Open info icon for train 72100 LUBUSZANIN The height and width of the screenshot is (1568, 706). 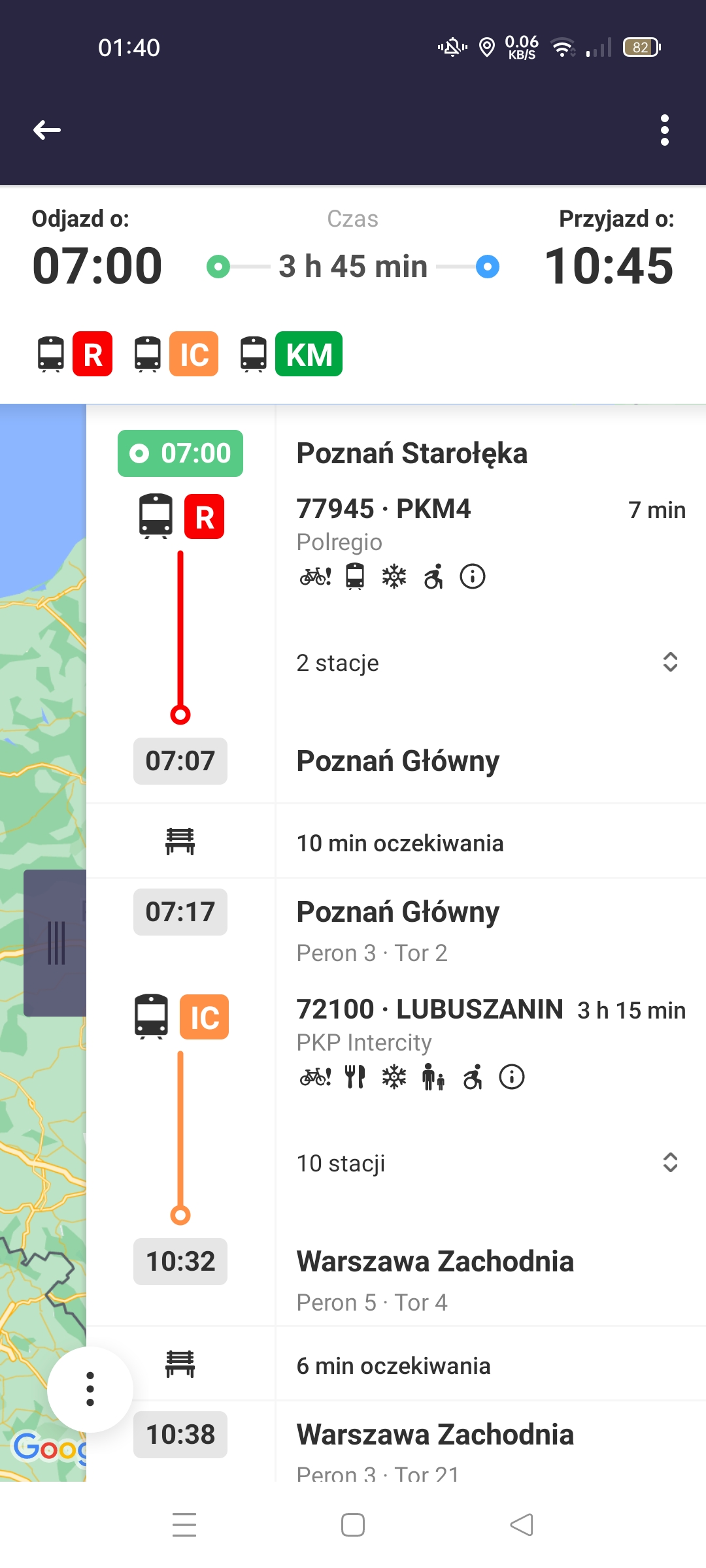click(512, 1077)
